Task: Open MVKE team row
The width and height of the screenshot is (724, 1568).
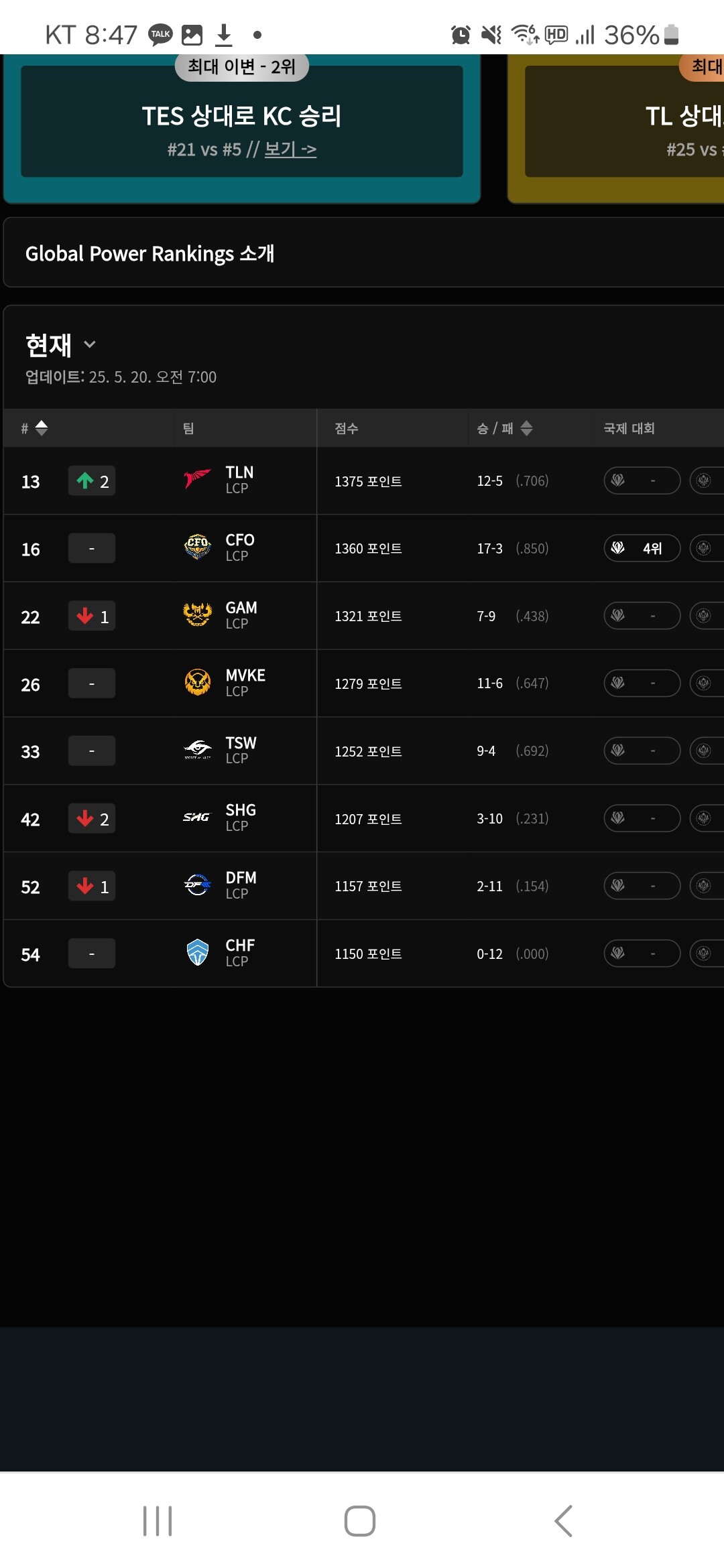Action: click(x=244, y=683)
